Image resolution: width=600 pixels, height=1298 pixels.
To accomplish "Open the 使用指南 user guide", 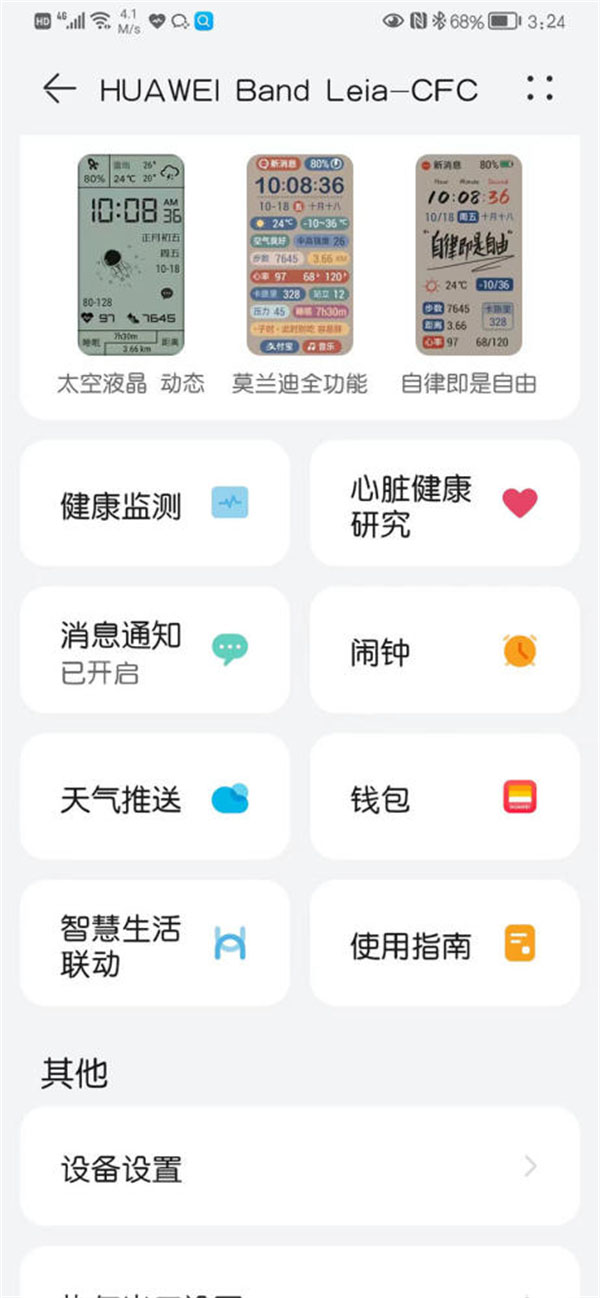I will click(x=445, y=943).
